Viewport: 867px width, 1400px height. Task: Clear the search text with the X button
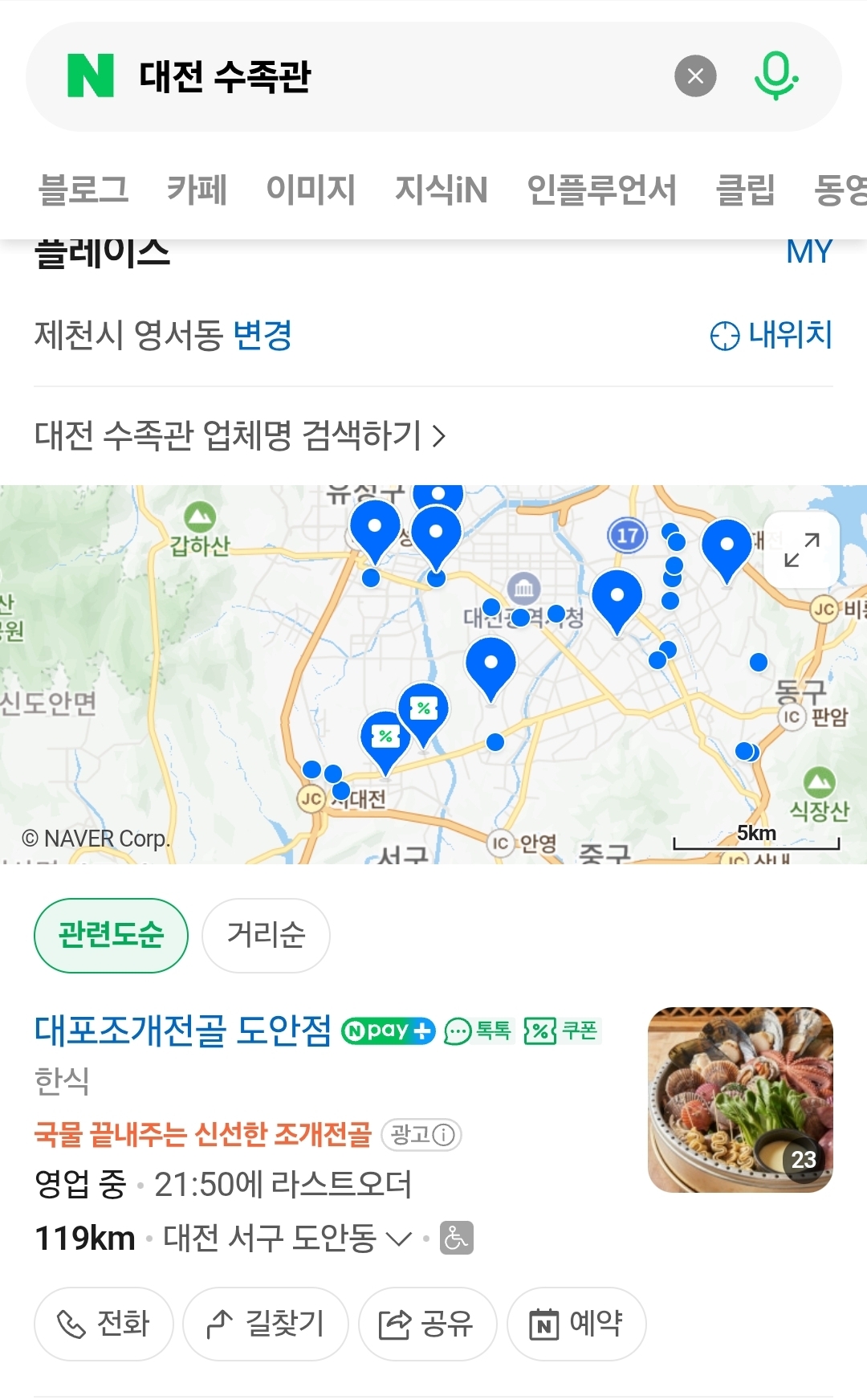tap(695, 76)
